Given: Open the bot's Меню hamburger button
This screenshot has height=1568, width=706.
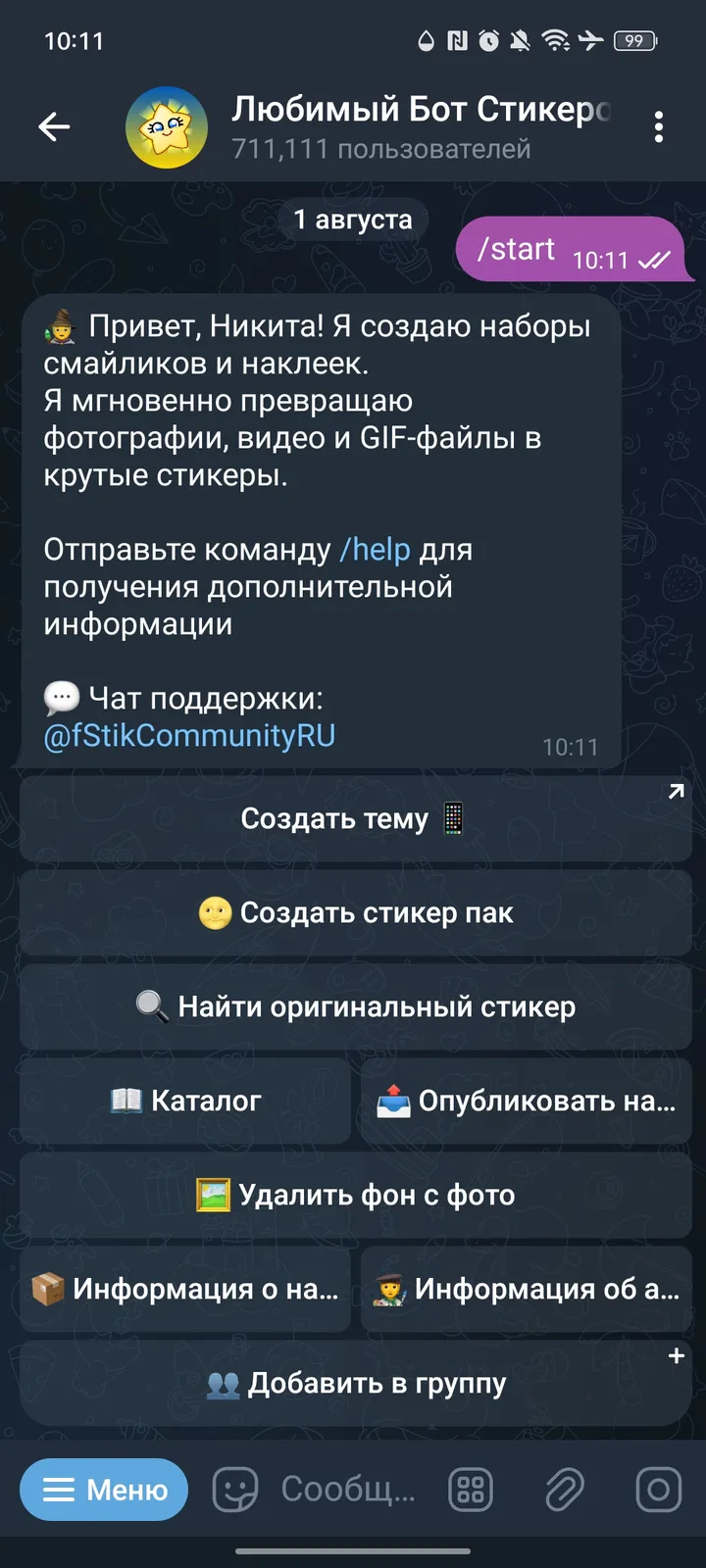Looking at the screenshot, I should click(x=103, y=1490).
